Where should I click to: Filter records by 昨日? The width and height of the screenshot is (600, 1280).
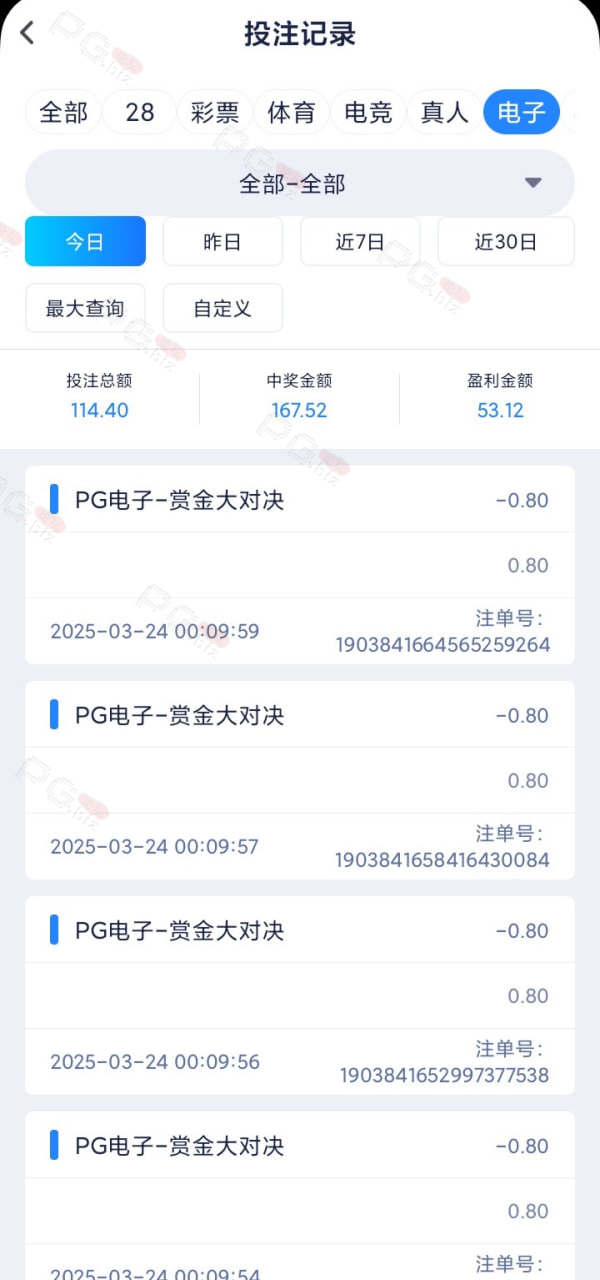pos(222,241)
